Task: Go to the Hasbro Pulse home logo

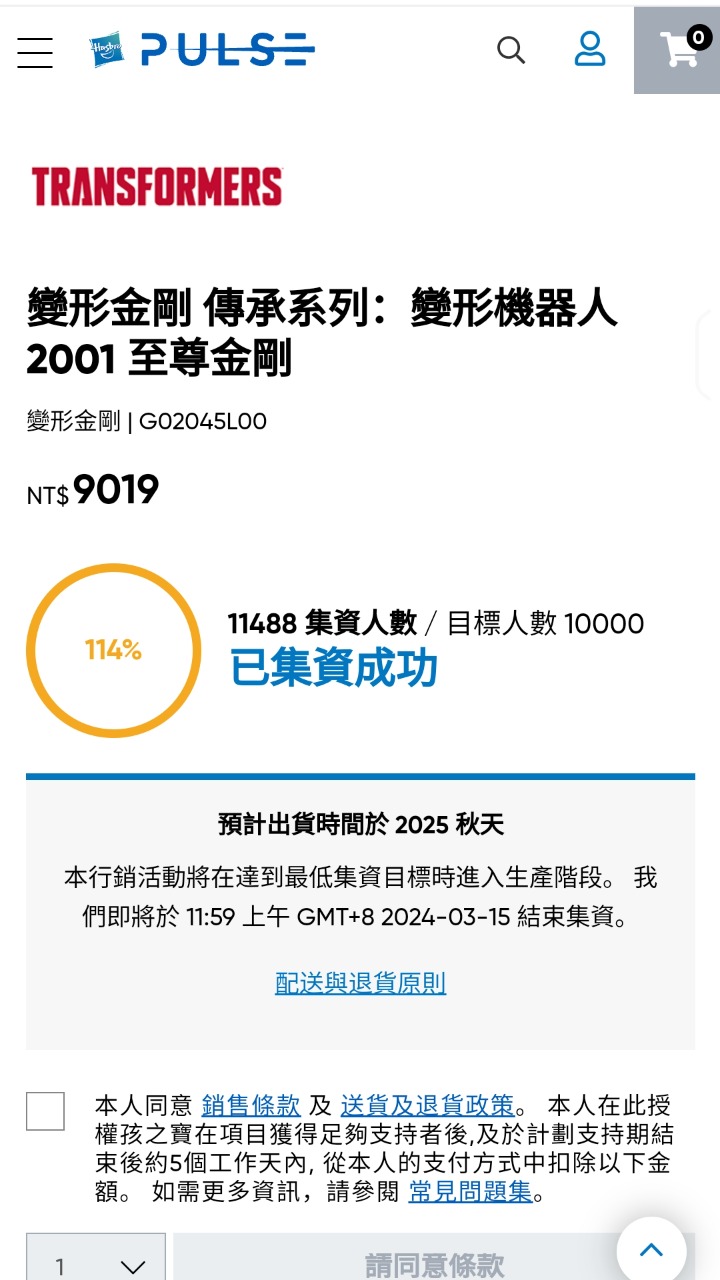Action: (202, 50)
